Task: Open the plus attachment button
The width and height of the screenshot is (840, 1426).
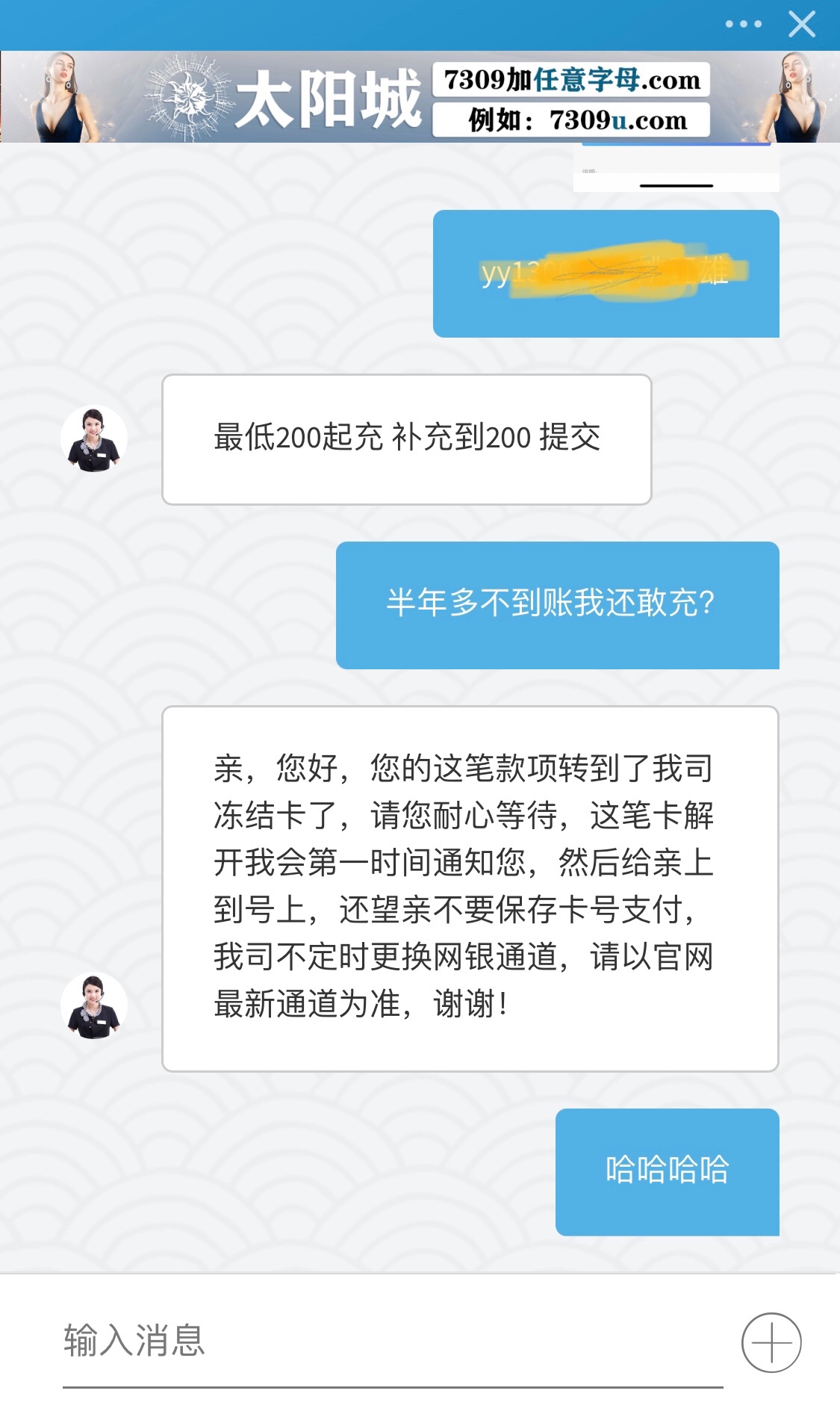Action: click(x=771, y=1342)
